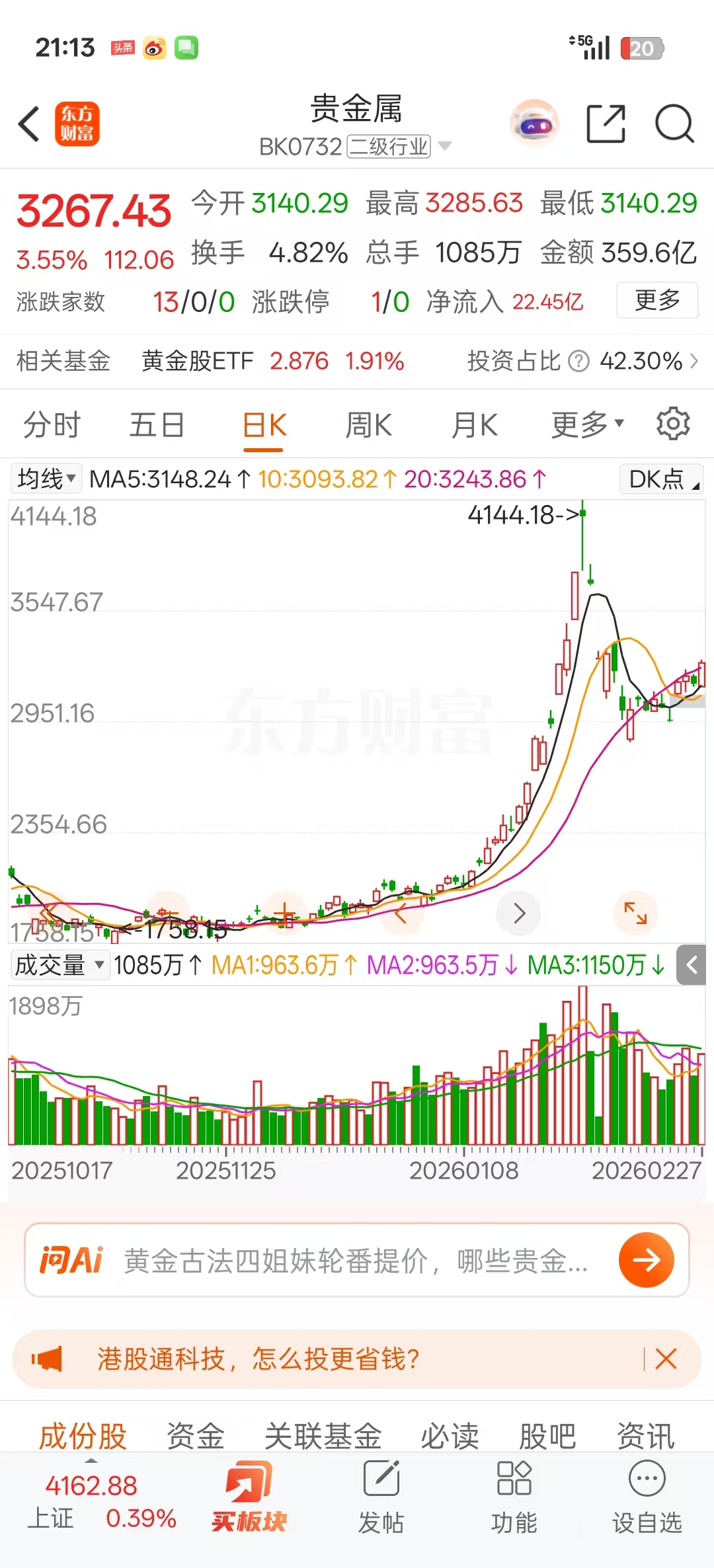This screenshot has width=714, height=1568.
Task: Select the 周K chart tab
Action: pyautogui.click(x=368, y=424)
